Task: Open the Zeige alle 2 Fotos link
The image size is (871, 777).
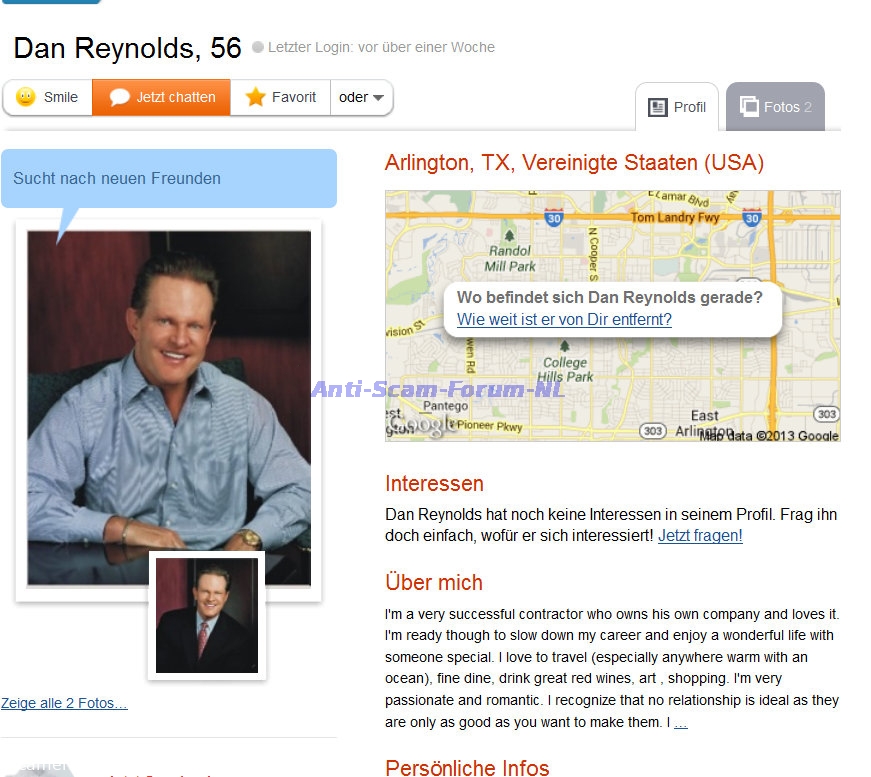Action: click(64, 703)
